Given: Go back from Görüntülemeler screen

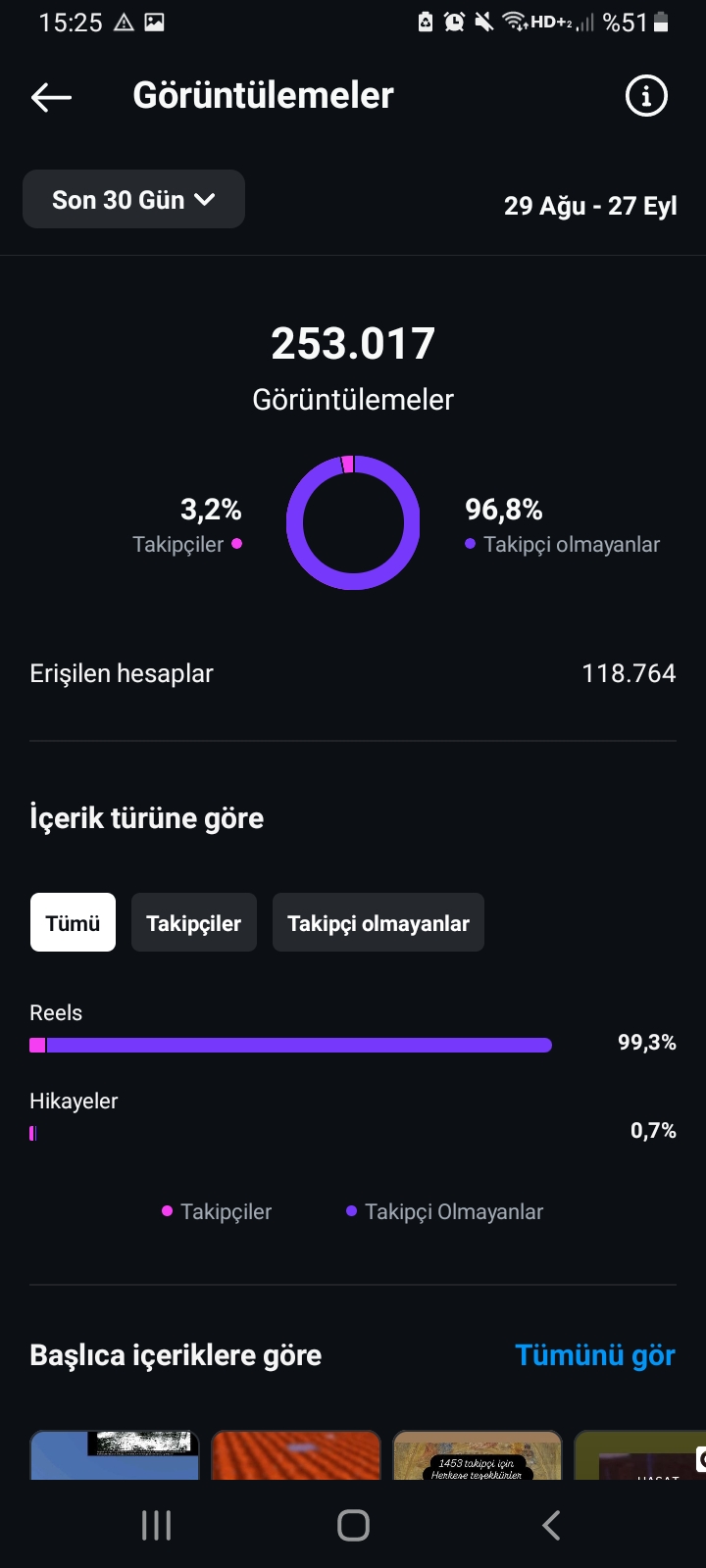Looking at the screenshot, I should (x=51, y=96).
